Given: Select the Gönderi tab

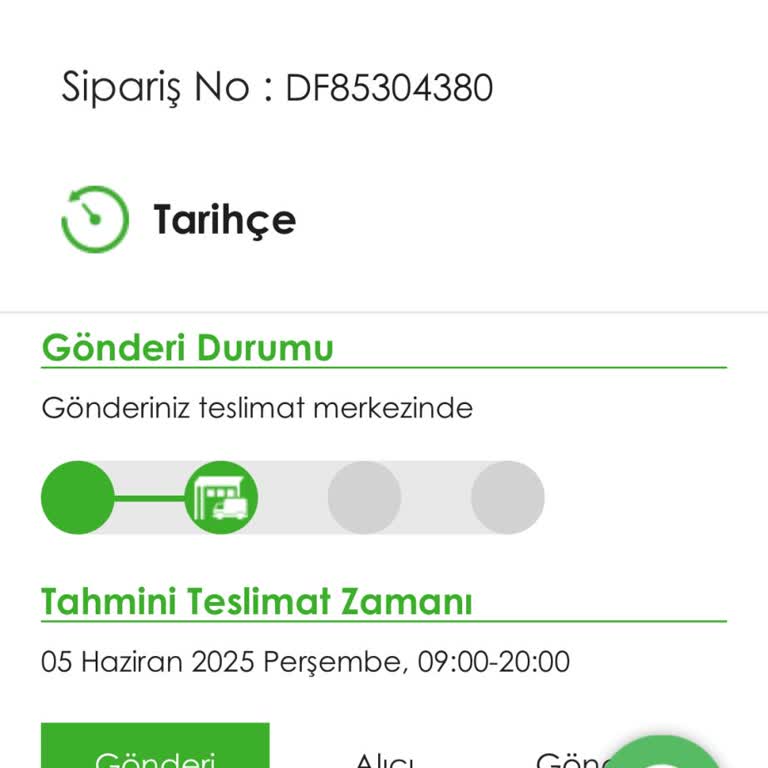Looking at the screenshot, I should pyautogui.click(x=155, y=750).
